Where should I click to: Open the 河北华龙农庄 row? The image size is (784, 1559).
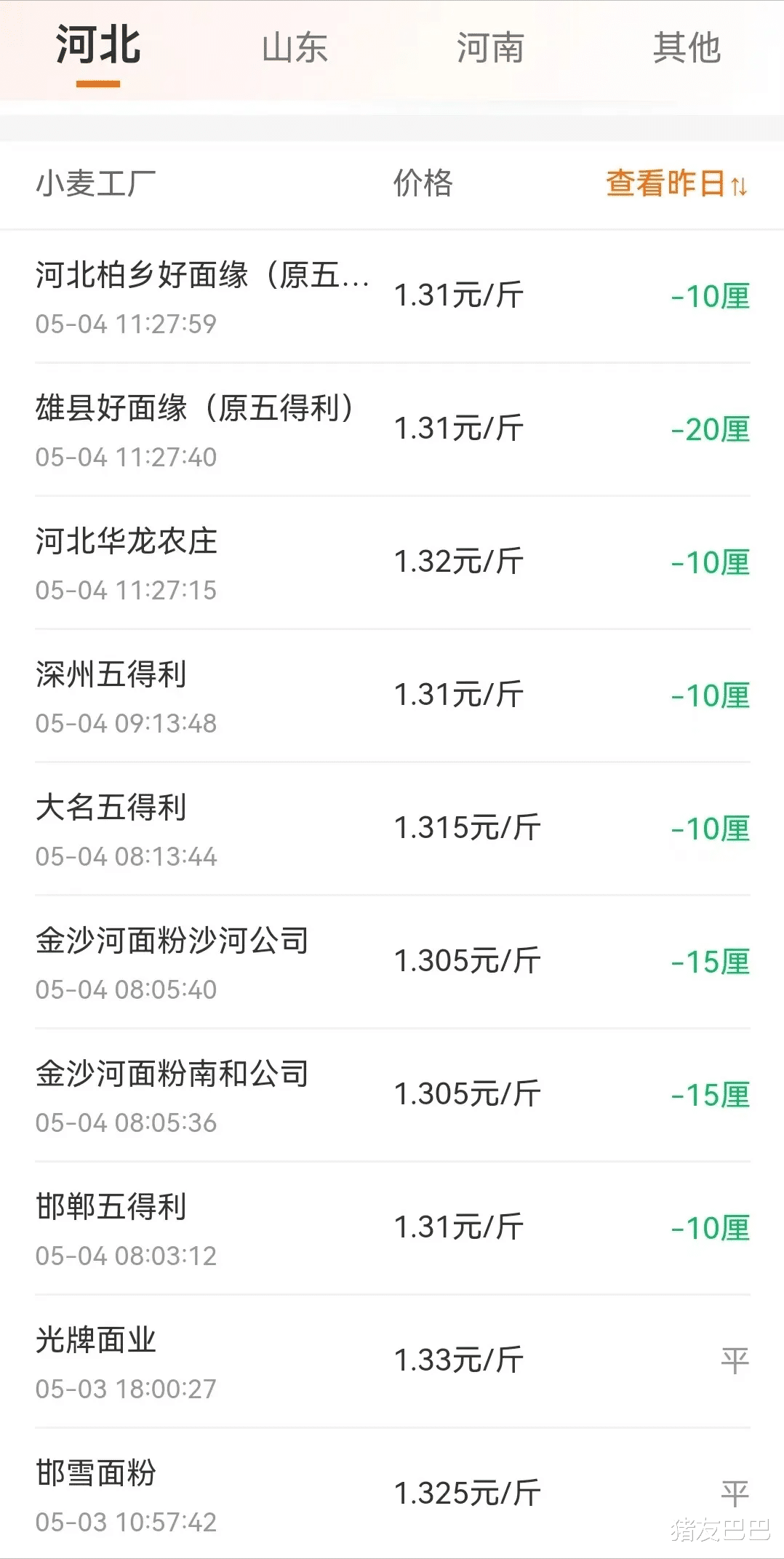coord(392,563)
